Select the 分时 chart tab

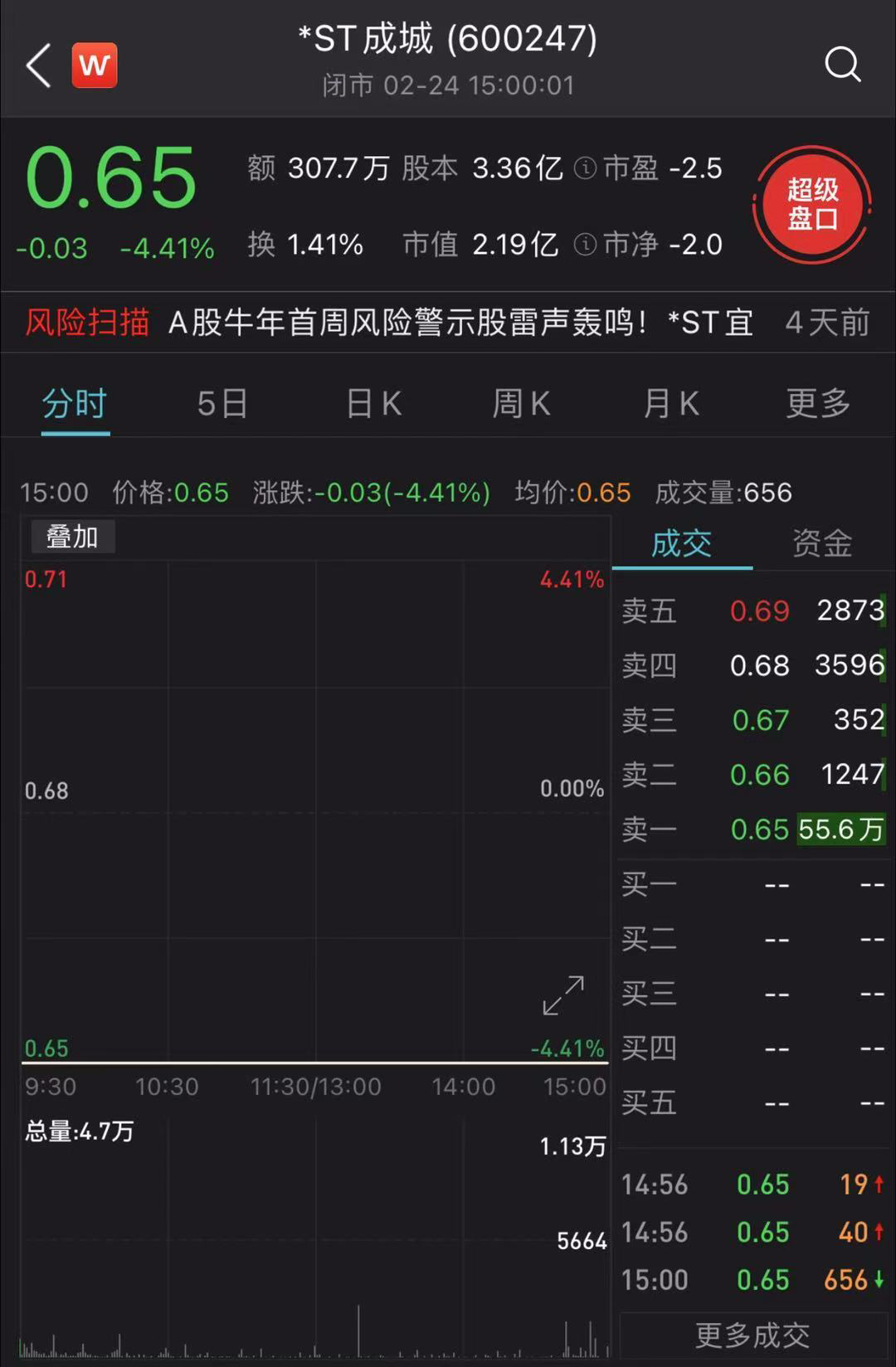(x=75, y=404)
